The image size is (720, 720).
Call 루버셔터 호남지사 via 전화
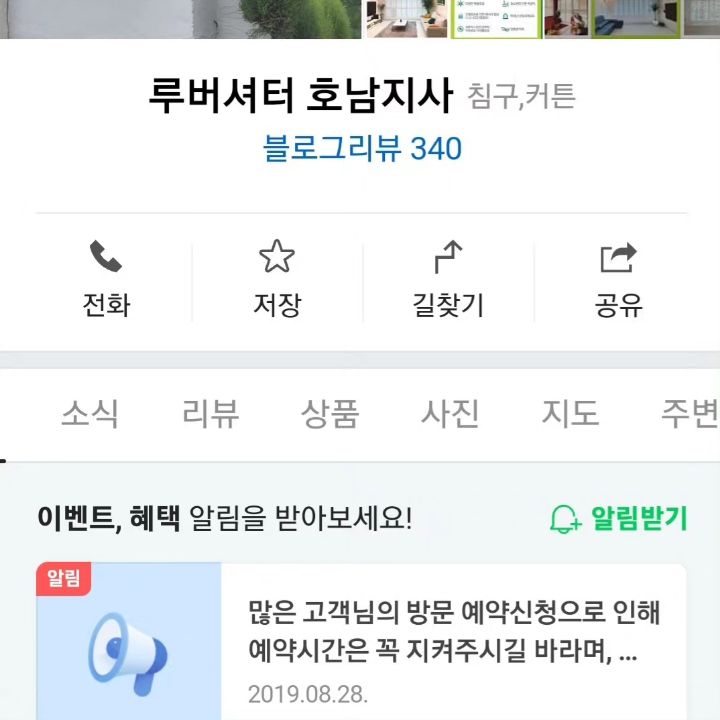point(106,280)
